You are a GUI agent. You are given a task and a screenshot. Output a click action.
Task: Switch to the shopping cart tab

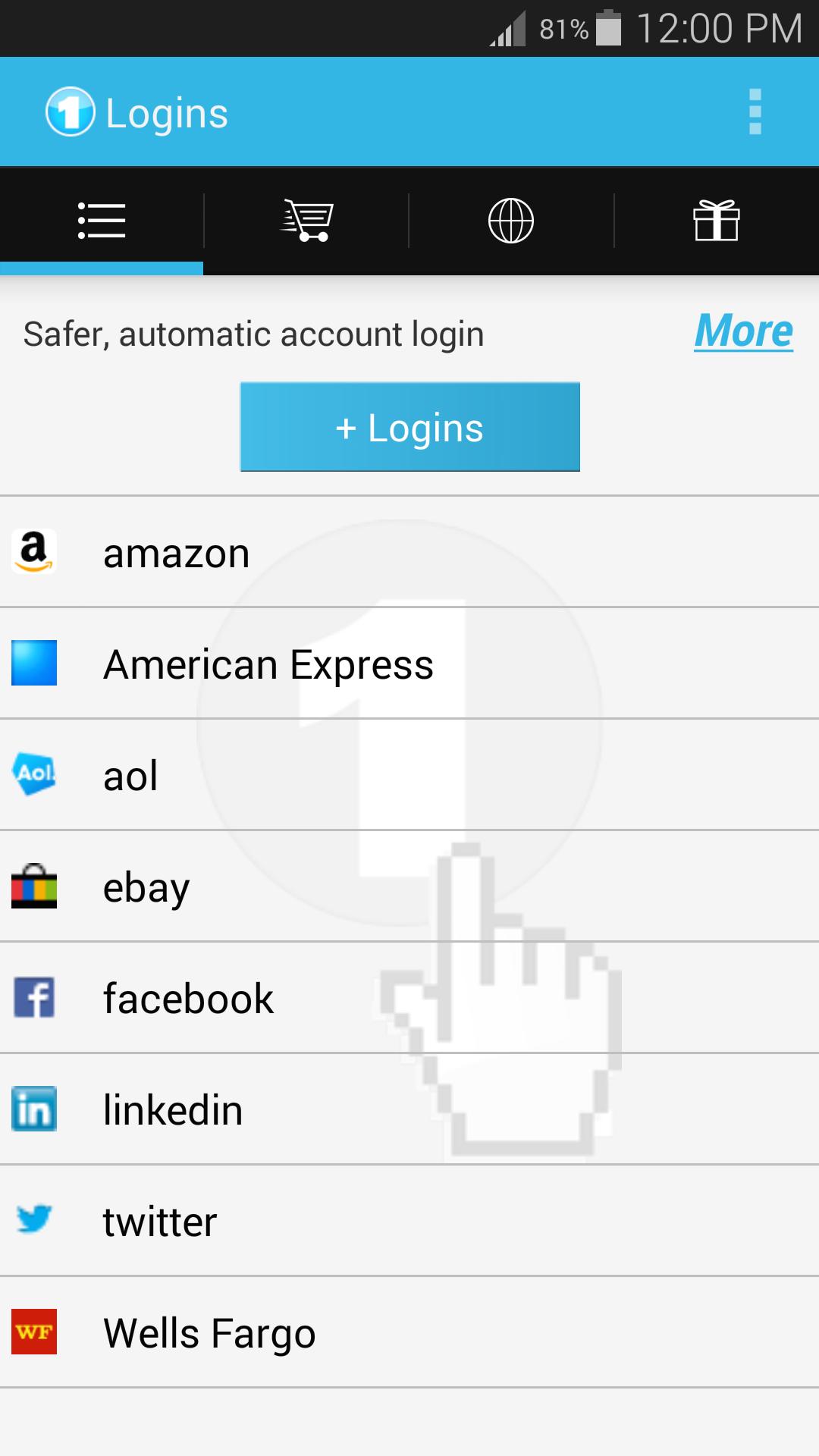click(x=306, y=221)
